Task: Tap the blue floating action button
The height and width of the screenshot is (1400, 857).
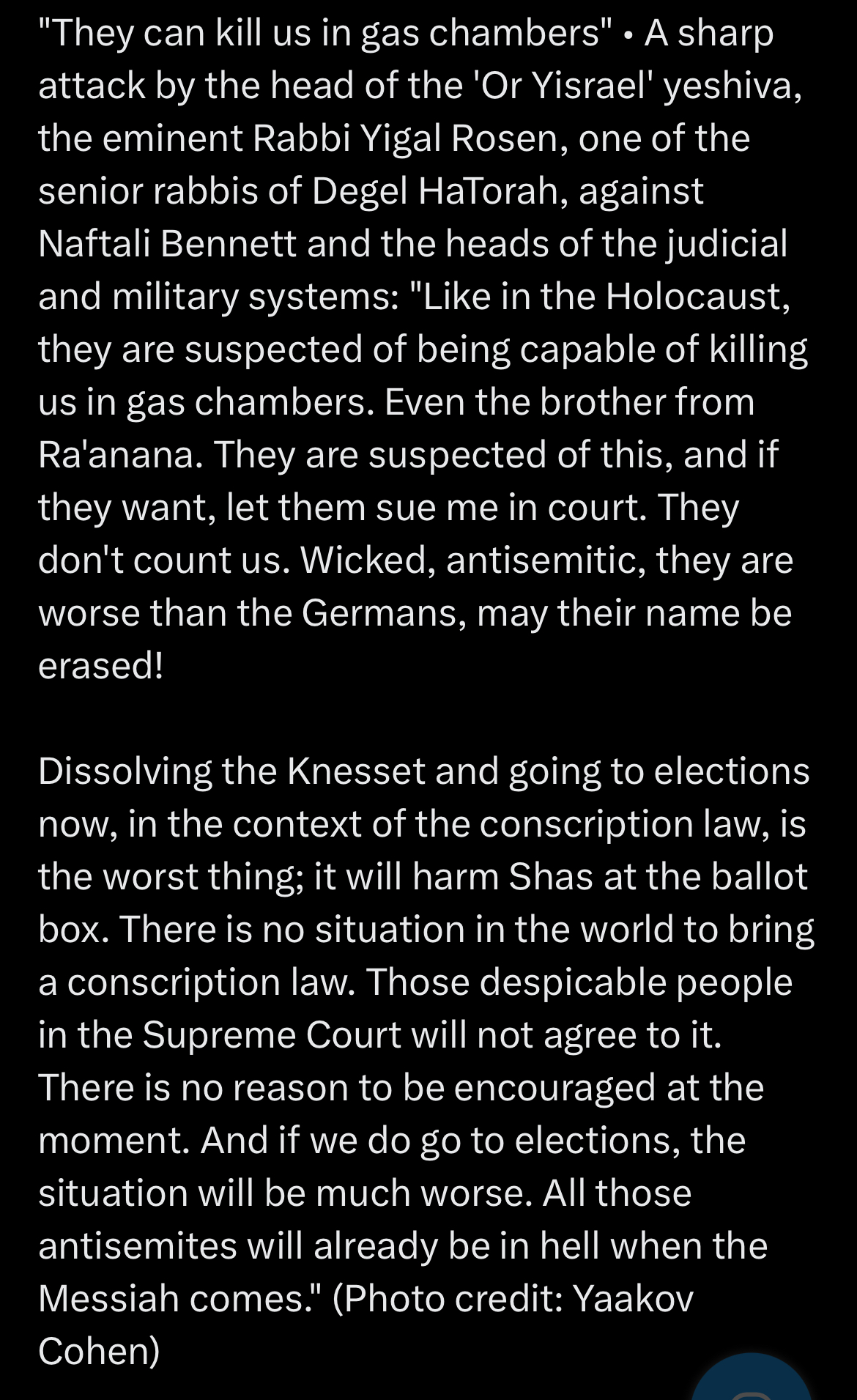Action: [x=752, y=1382]
